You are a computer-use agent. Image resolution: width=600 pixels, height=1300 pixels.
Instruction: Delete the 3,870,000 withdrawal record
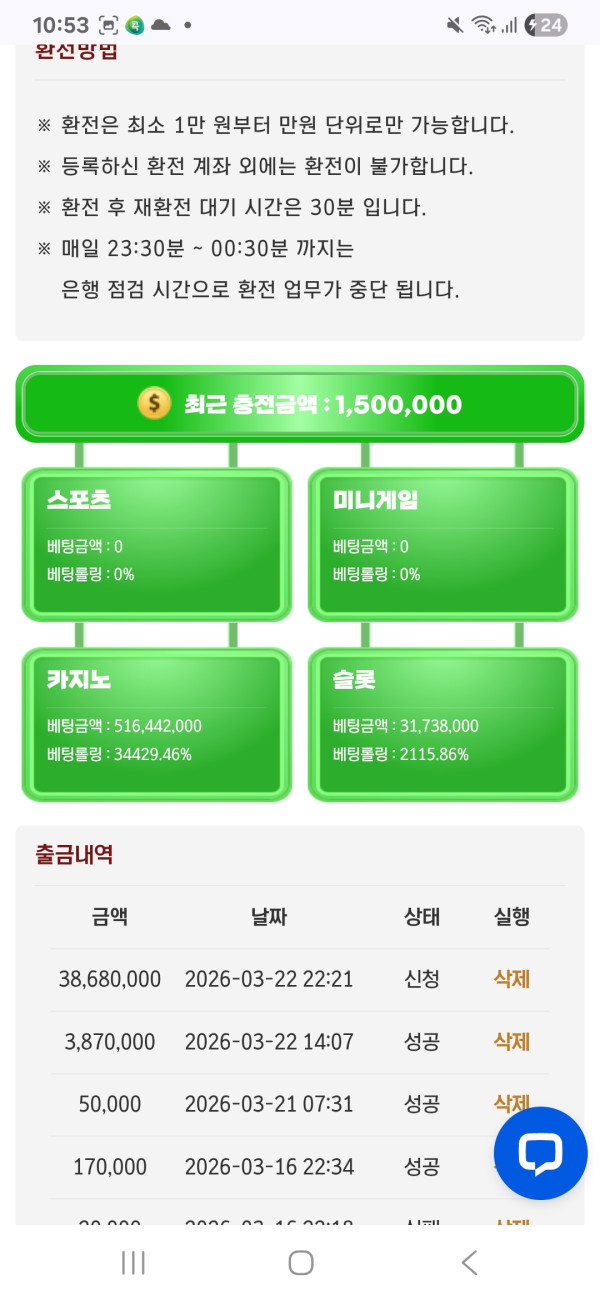[x=511, y=1041]
